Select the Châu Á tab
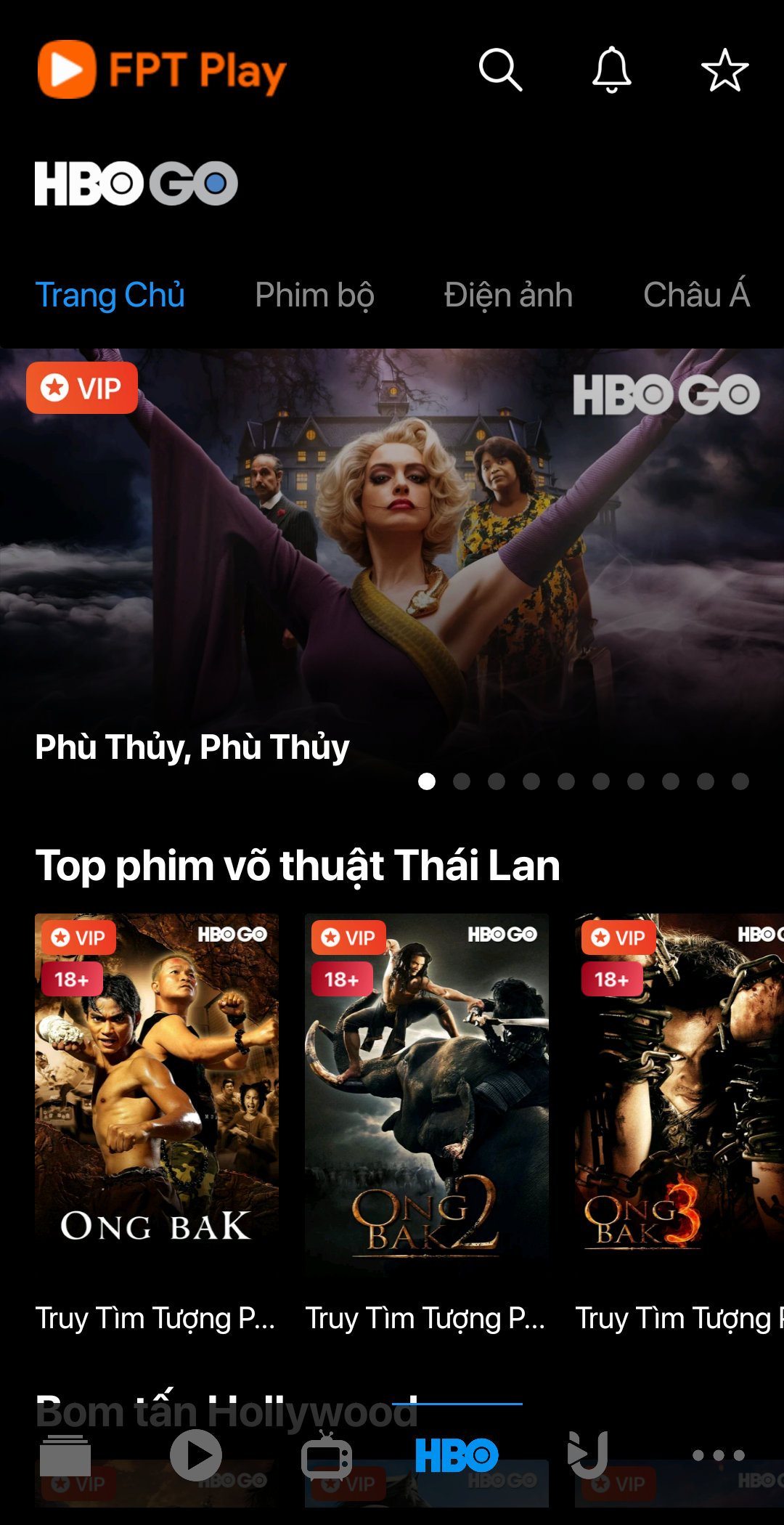Viewport: 784px width, 1525px height. tap(696, 295)
